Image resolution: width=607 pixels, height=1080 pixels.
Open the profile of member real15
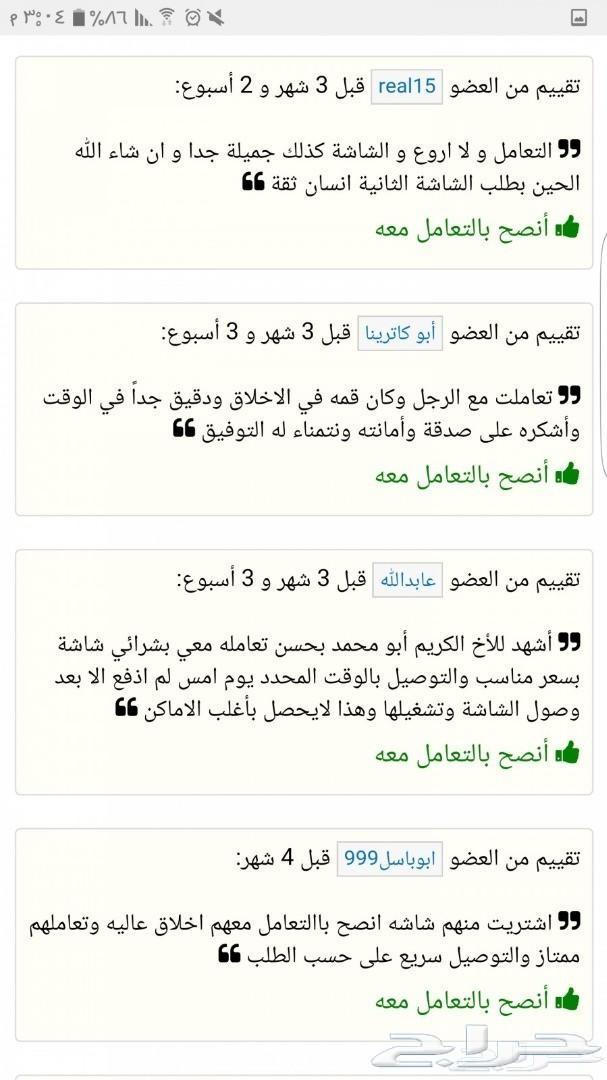tap(407, 86)
